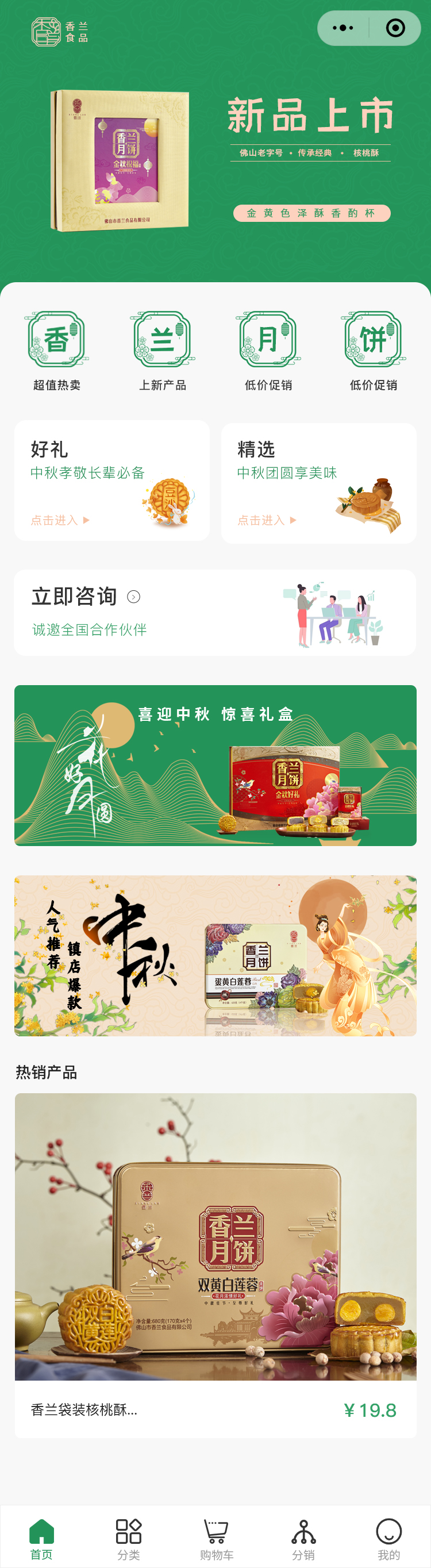Switch to the 分销 tab

coord(303,1538)
